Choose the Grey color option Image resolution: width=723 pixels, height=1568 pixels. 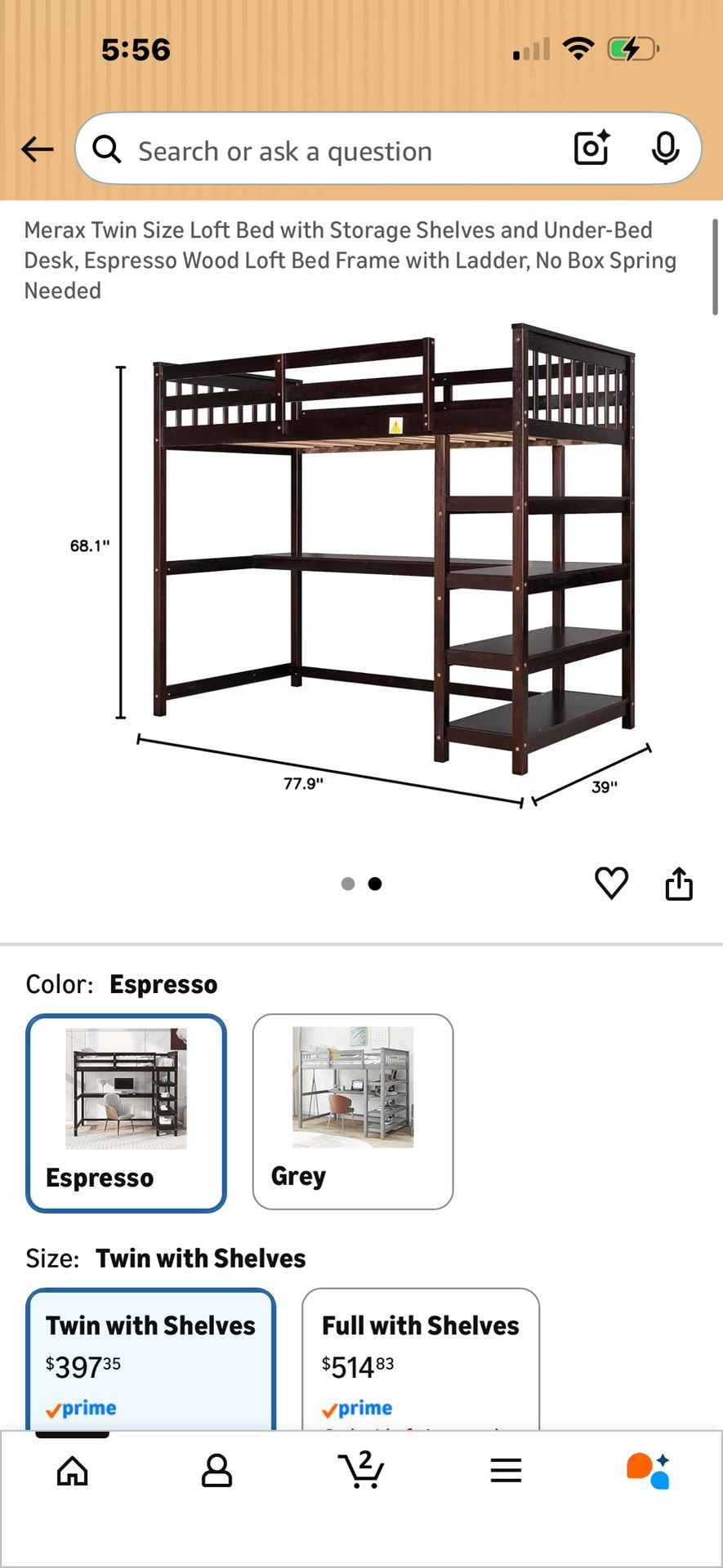(x=353, y=1111)
